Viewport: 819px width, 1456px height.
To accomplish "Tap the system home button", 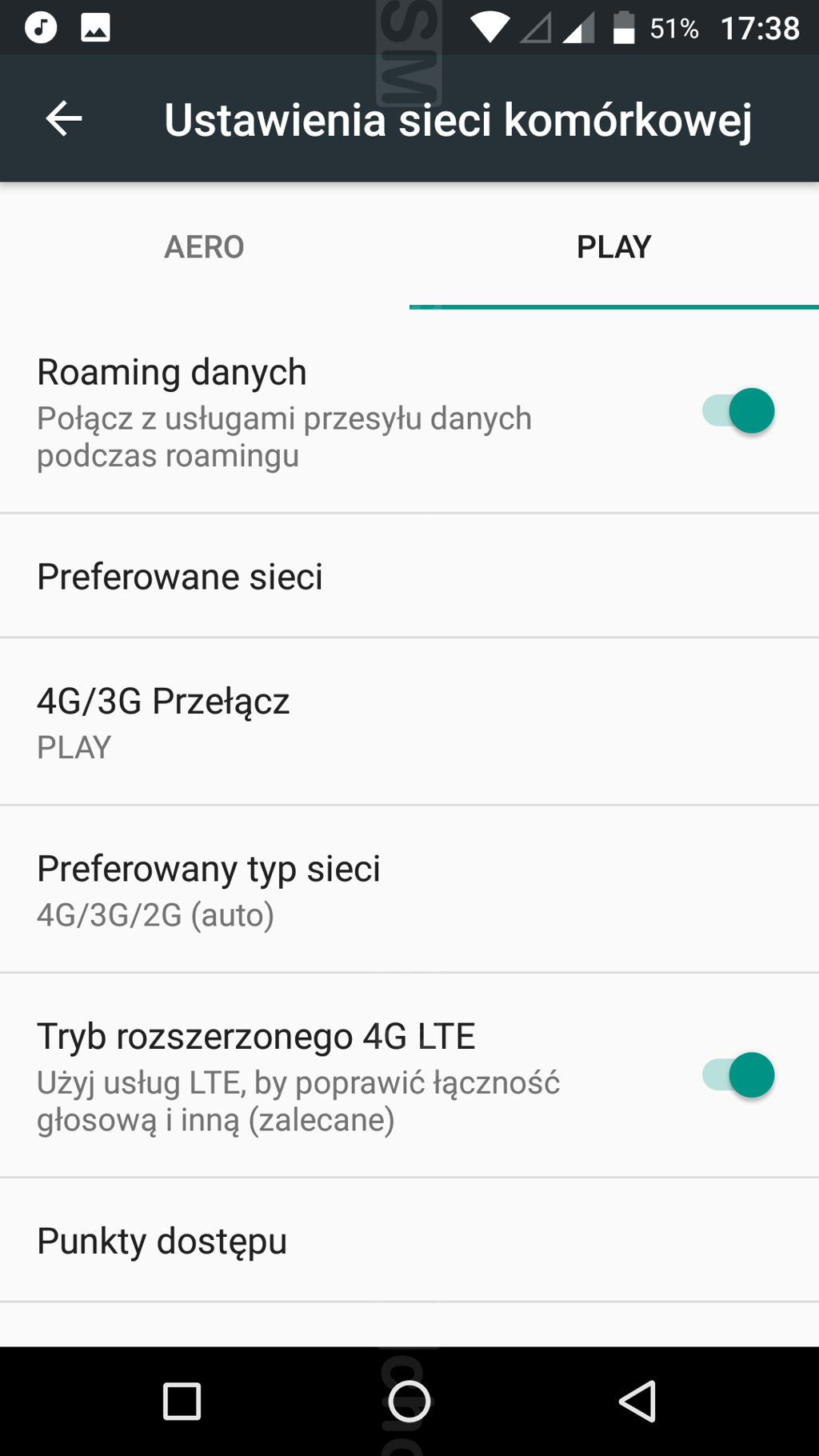I will point(409,1401).
